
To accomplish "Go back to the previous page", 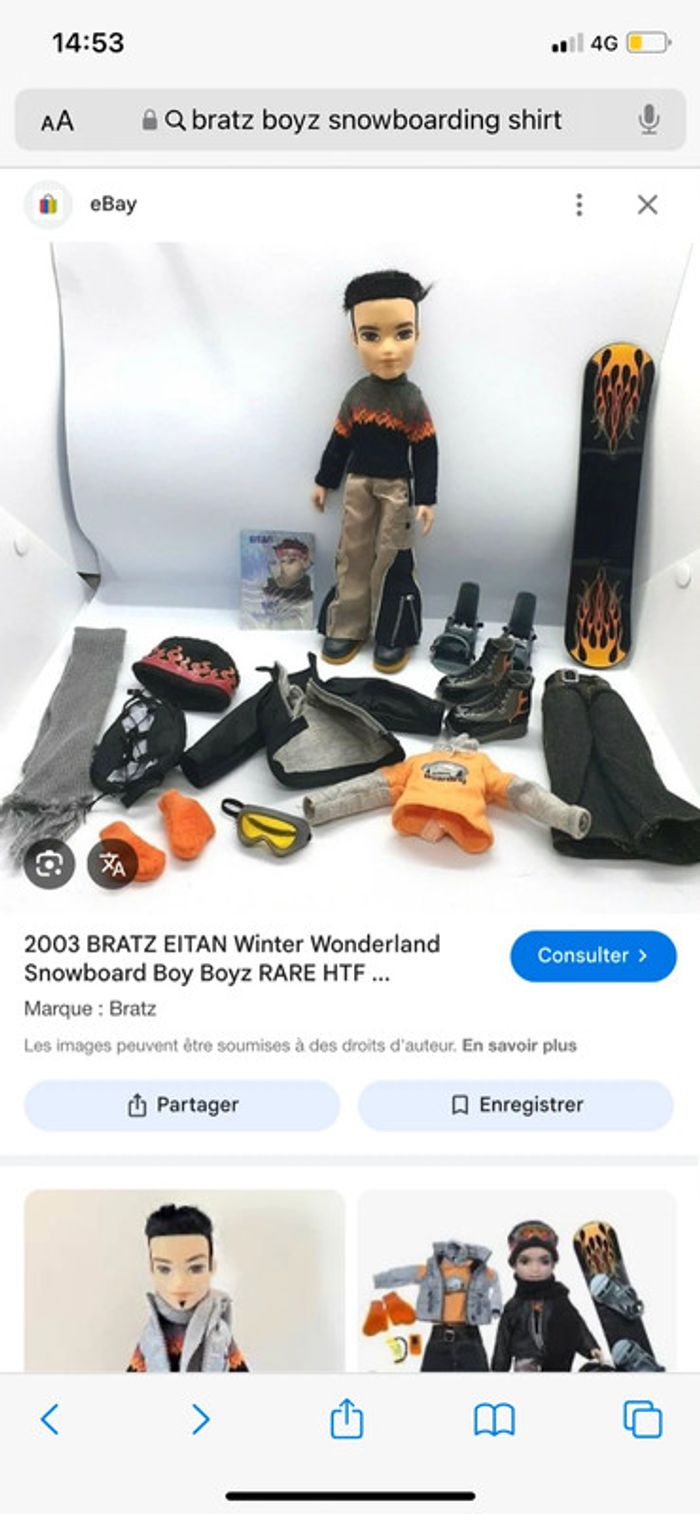I will (50, 1419).
